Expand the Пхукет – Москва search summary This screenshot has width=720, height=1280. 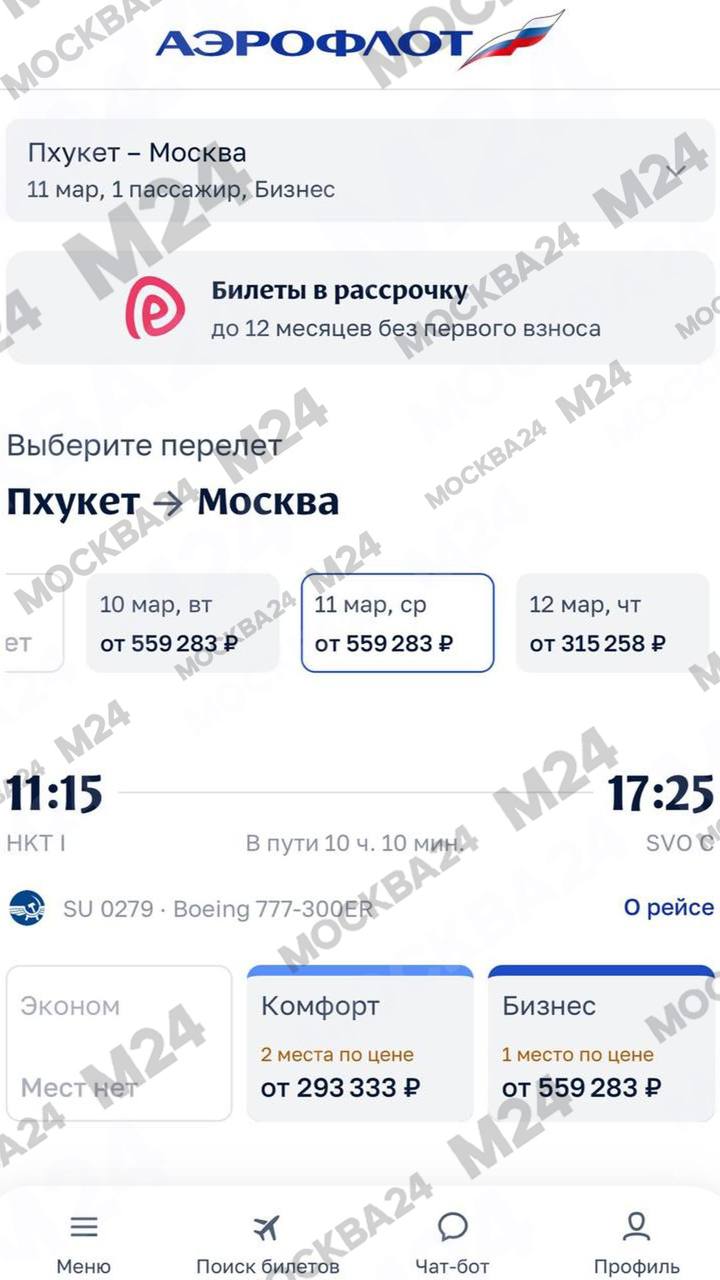360,170
